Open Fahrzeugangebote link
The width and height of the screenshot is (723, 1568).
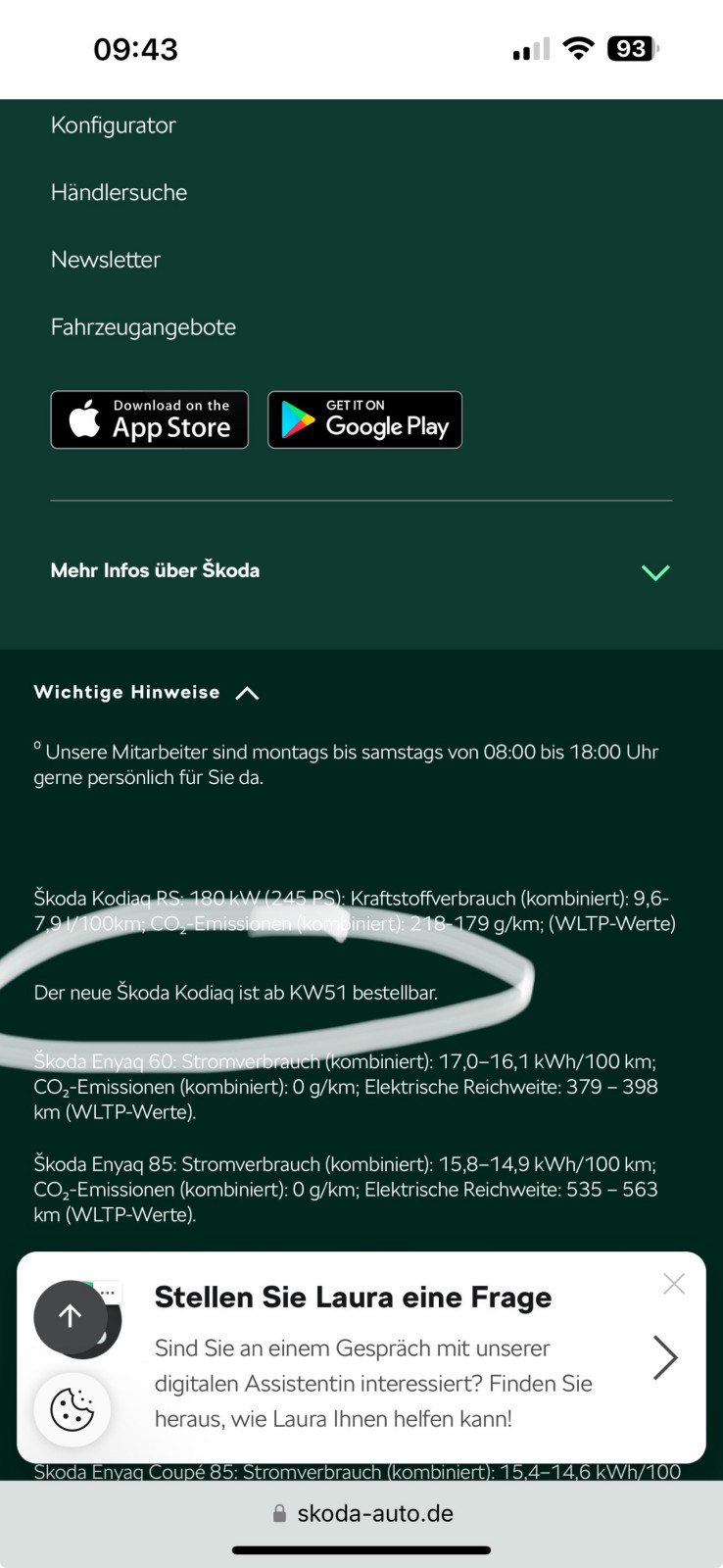tap(143, 327)
